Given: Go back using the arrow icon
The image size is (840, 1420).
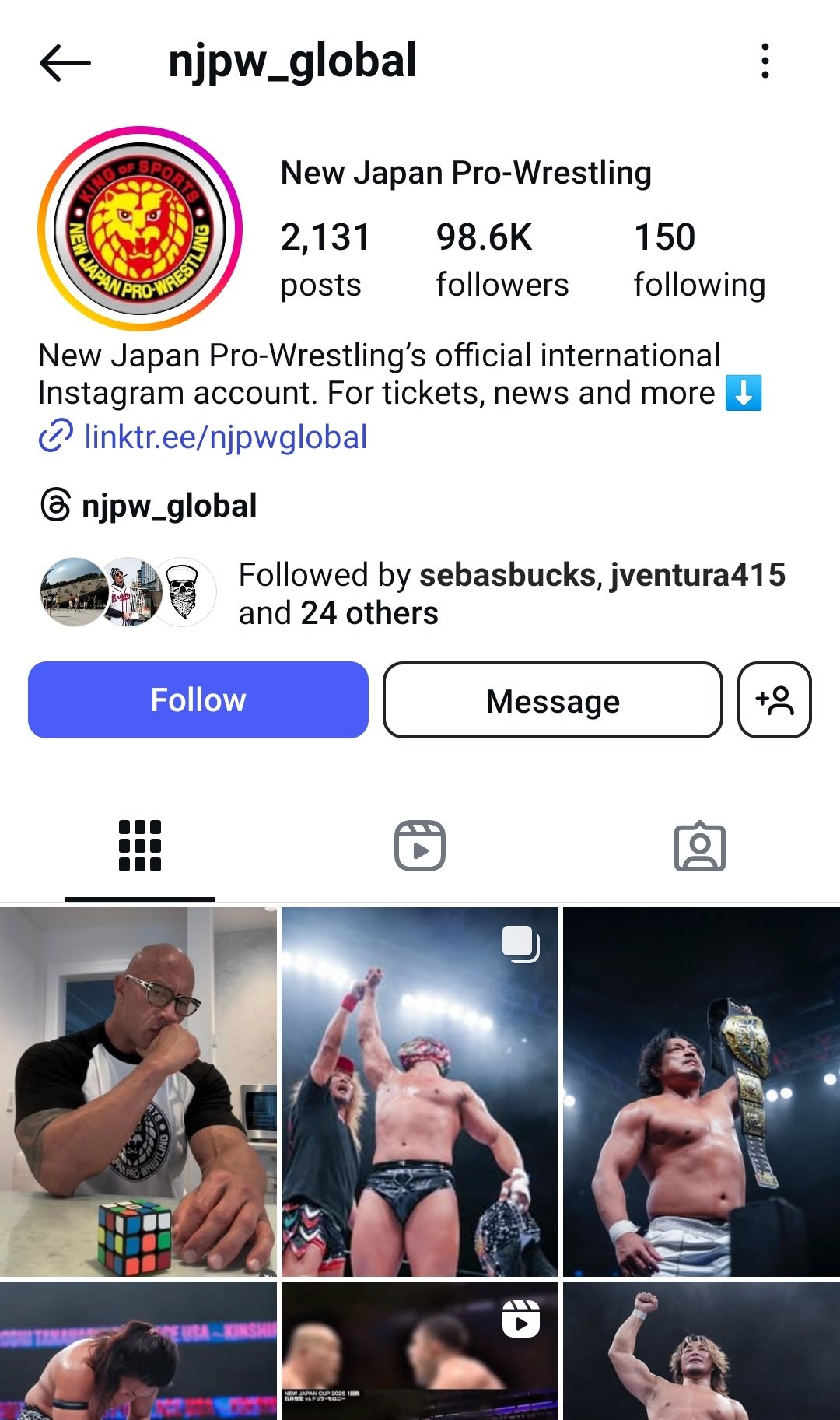Looking at the screenshot, I should (x=65, y=62).
